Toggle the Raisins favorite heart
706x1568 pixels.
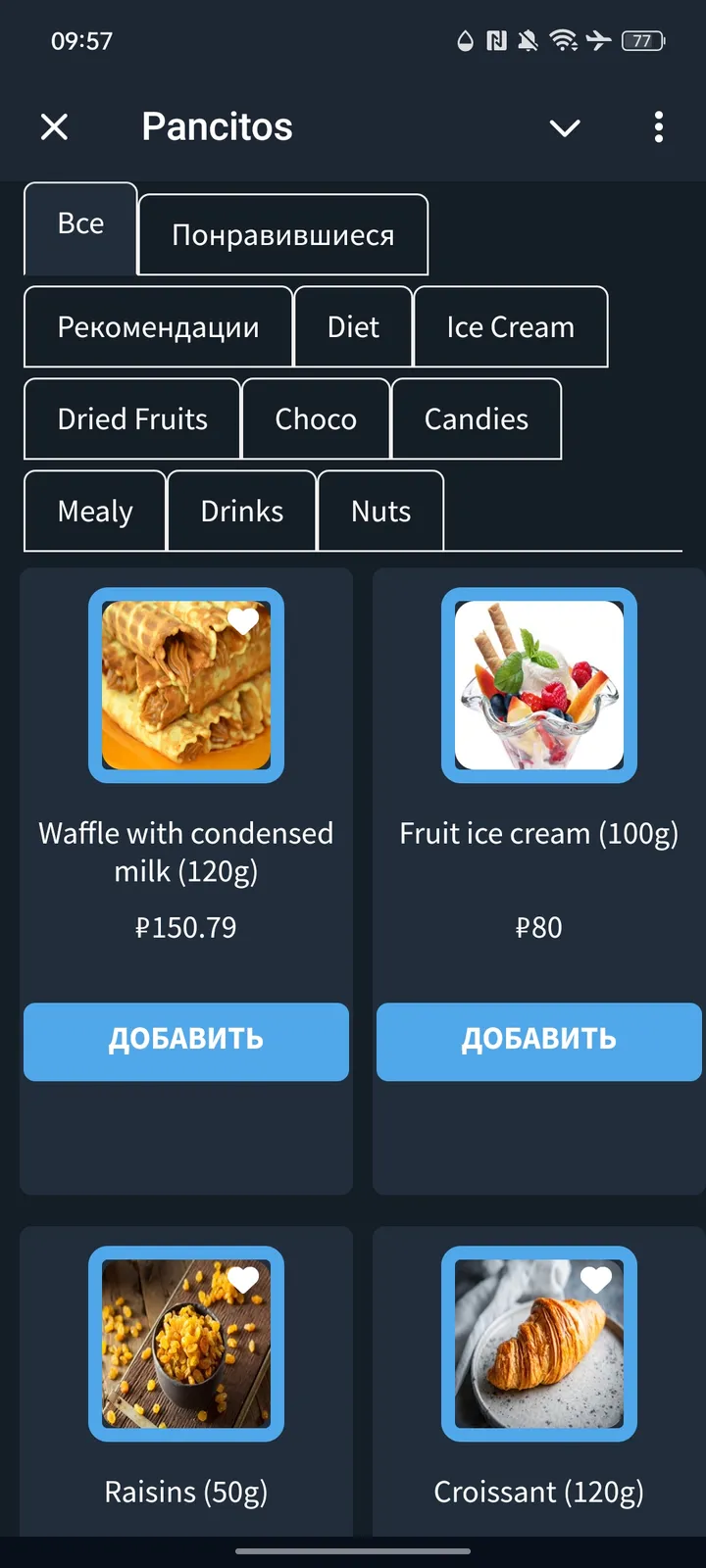tap(243, 1278)
